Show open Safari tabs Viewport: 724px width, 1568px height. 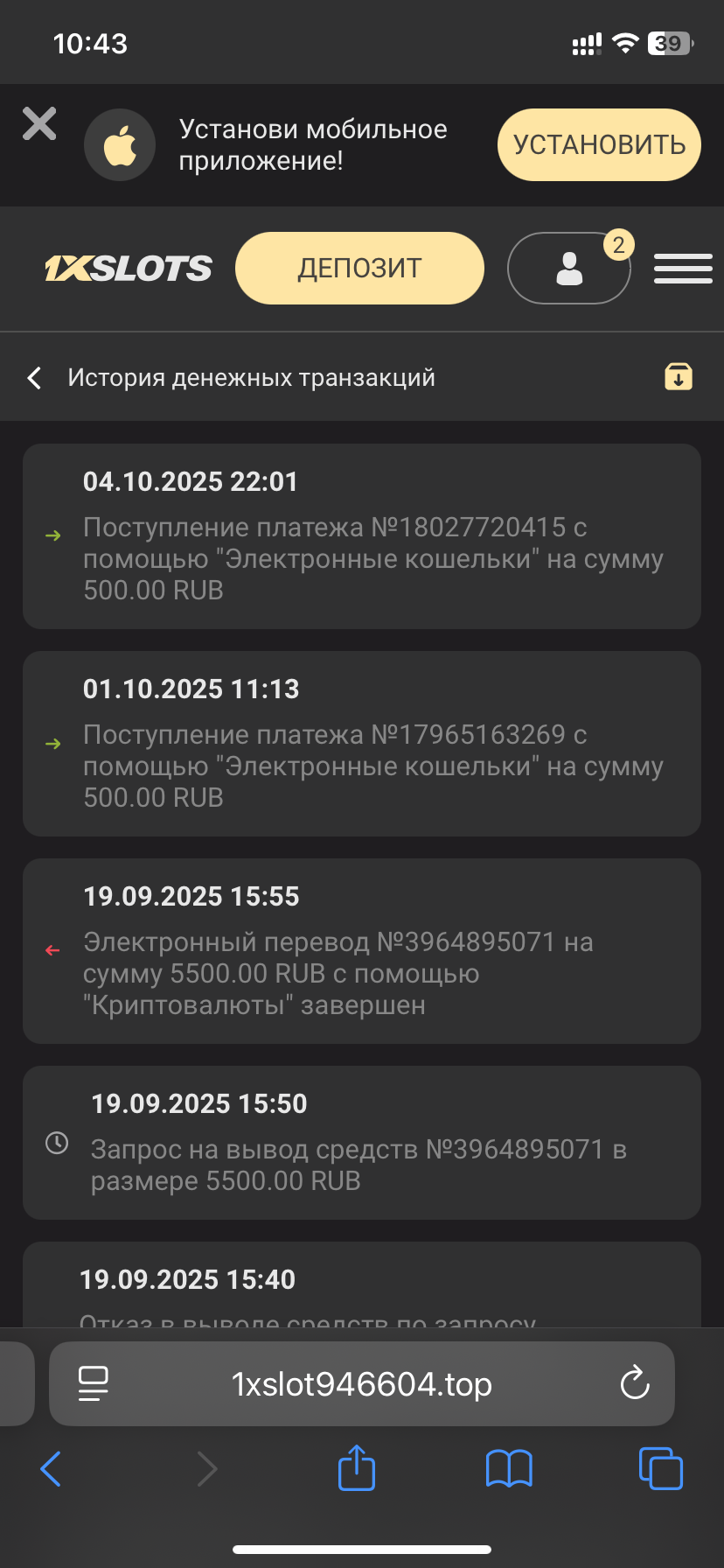(x=660, y=1468)
